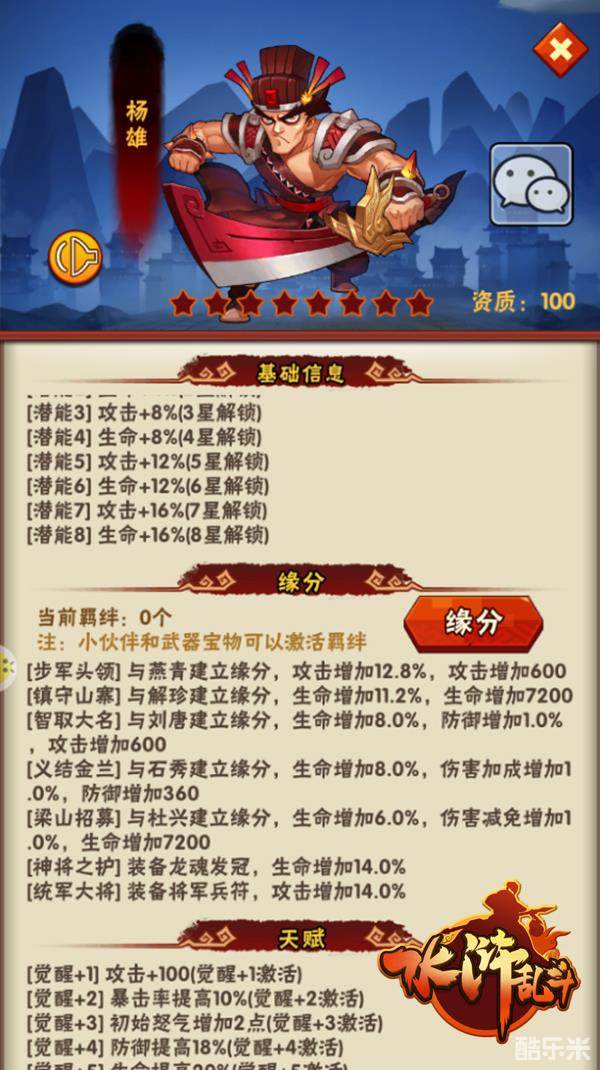Play the hero voice clip

[74, 258]
